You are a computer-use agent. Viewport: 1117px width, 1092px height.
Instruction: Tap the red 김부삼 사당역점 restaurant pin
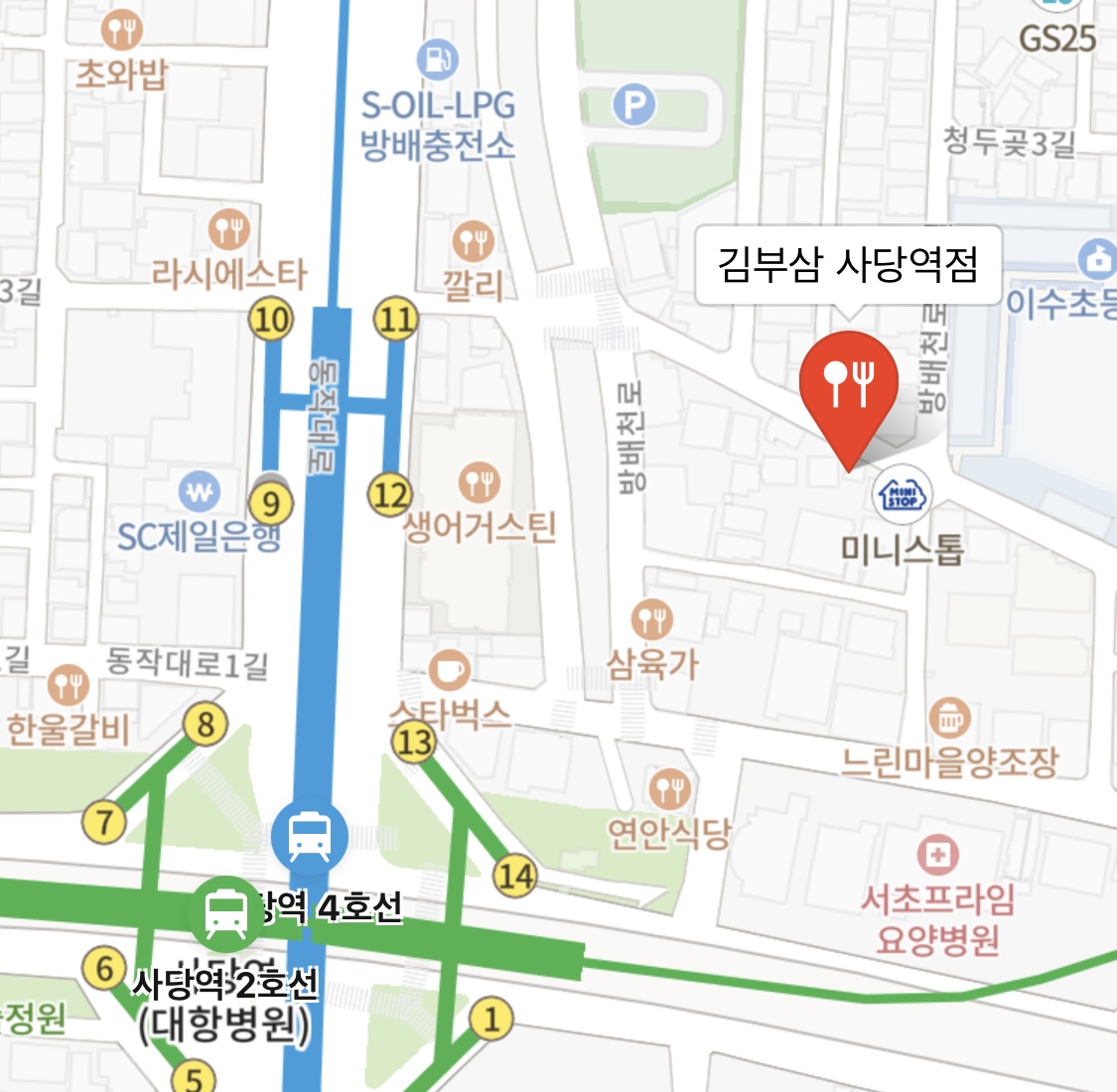click(849, 382)
